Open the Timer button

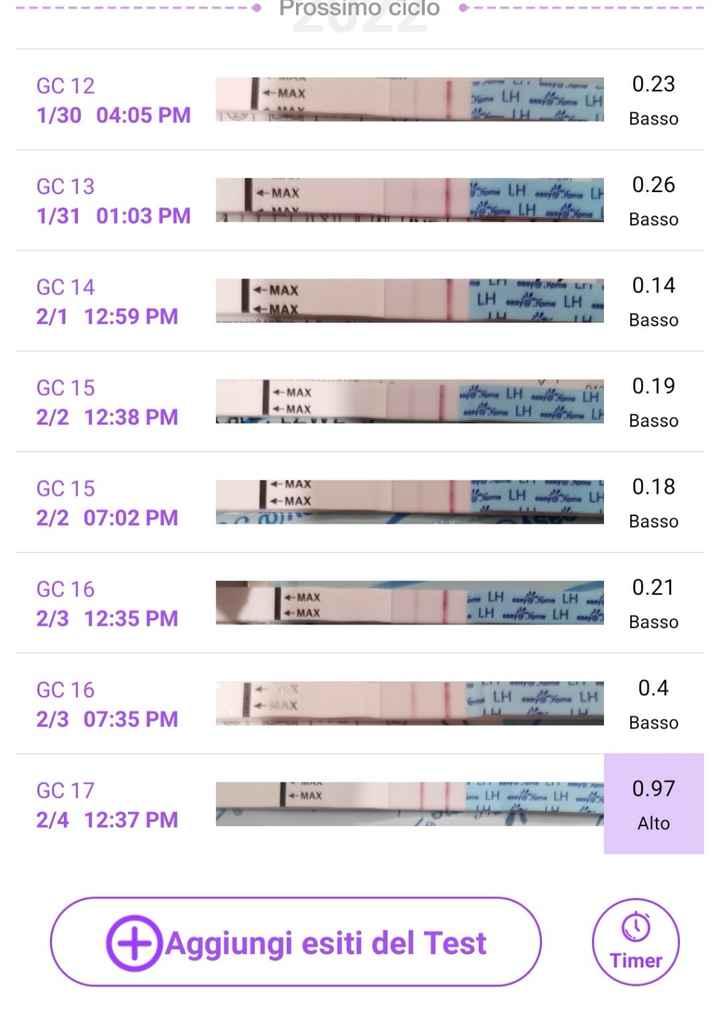pos(636,942)
